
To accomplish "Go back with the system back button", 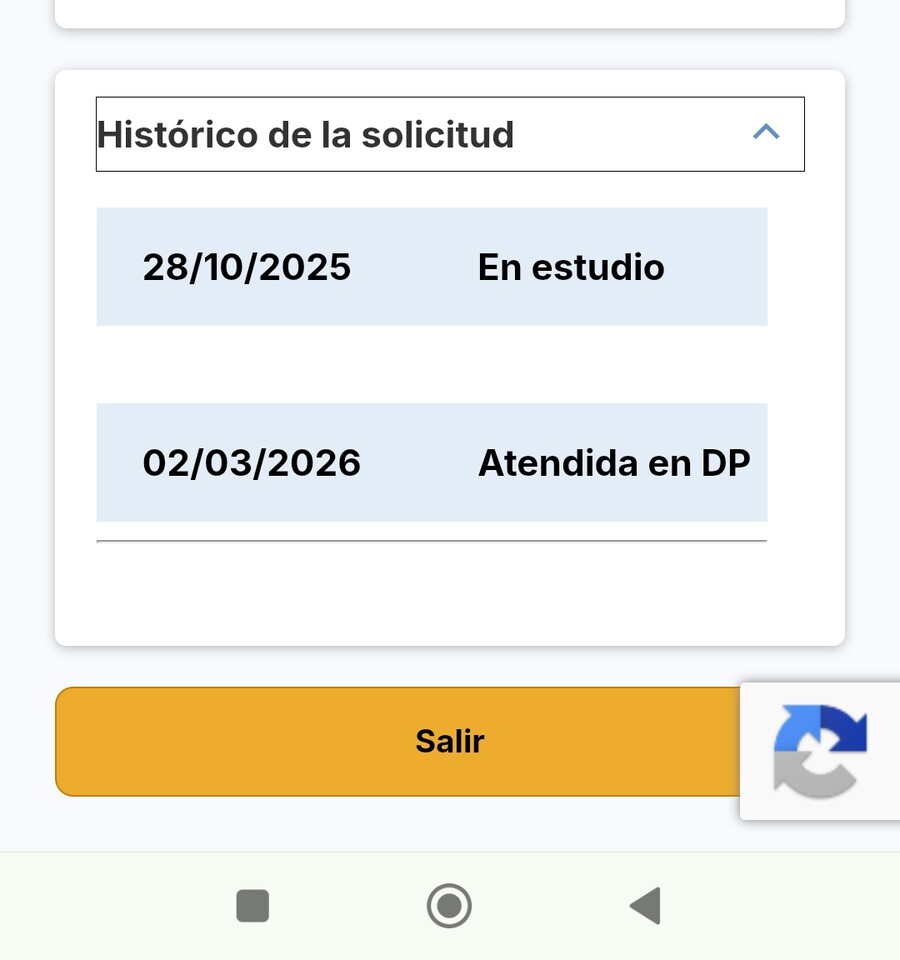I will [x=645, y=906].
